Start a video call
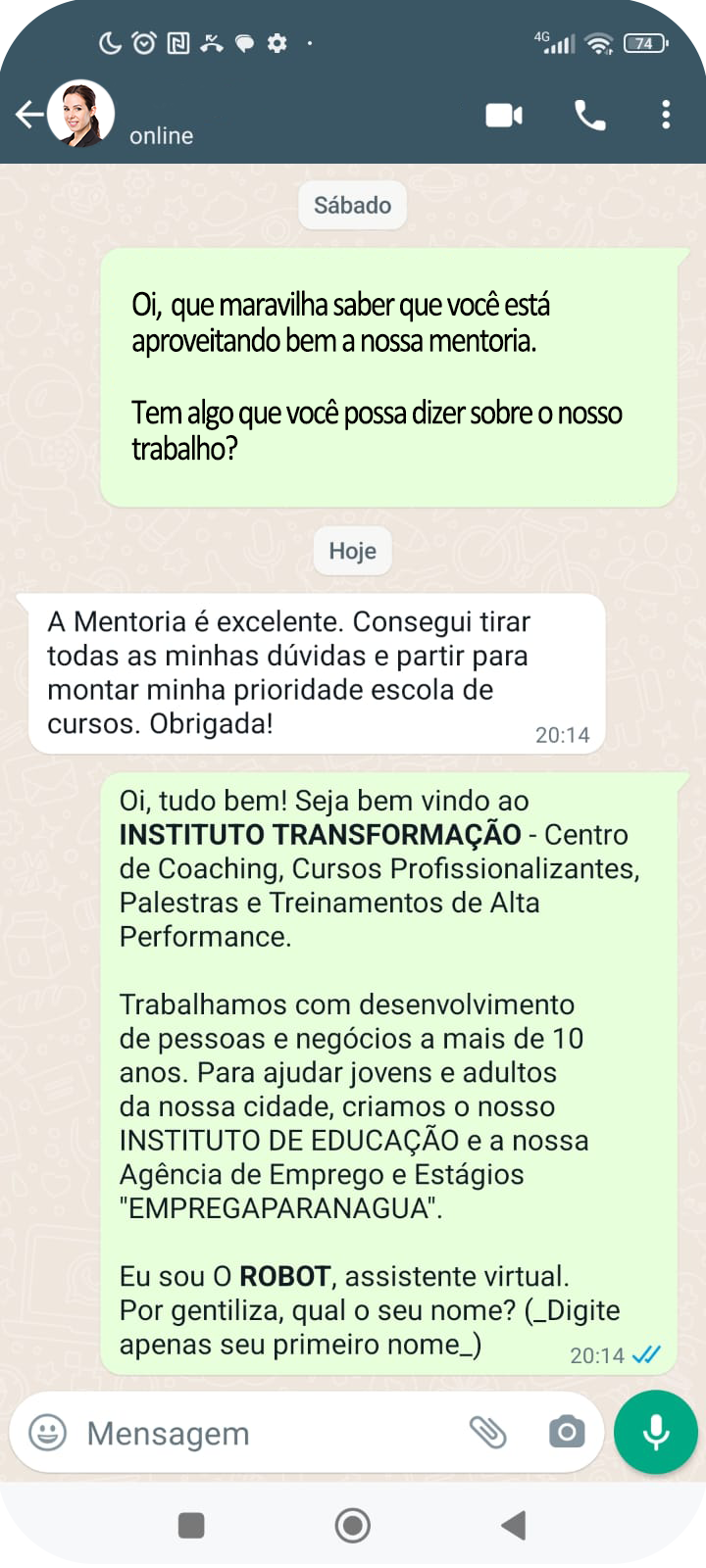The width and height of the screenshot is (706, 1568). (x=504, y=116)
